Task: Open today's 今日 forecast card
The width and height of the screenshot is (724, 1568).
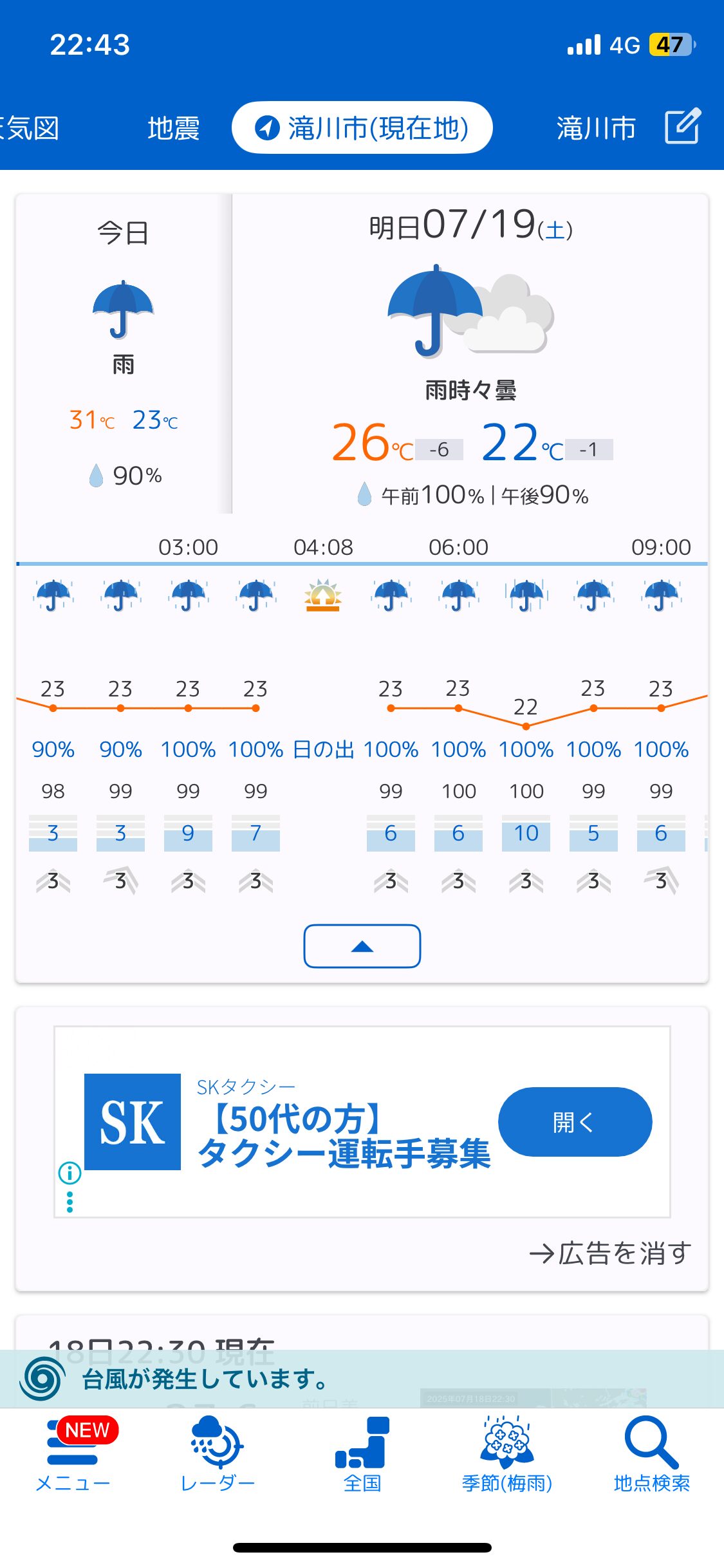Action: click(124, 353)
